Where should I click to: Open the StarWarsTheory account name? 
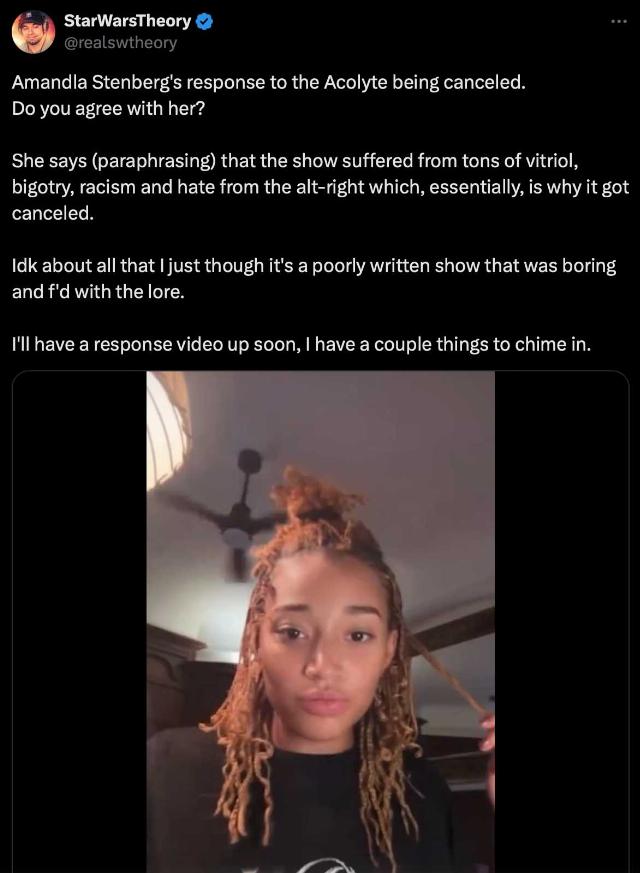125,21
